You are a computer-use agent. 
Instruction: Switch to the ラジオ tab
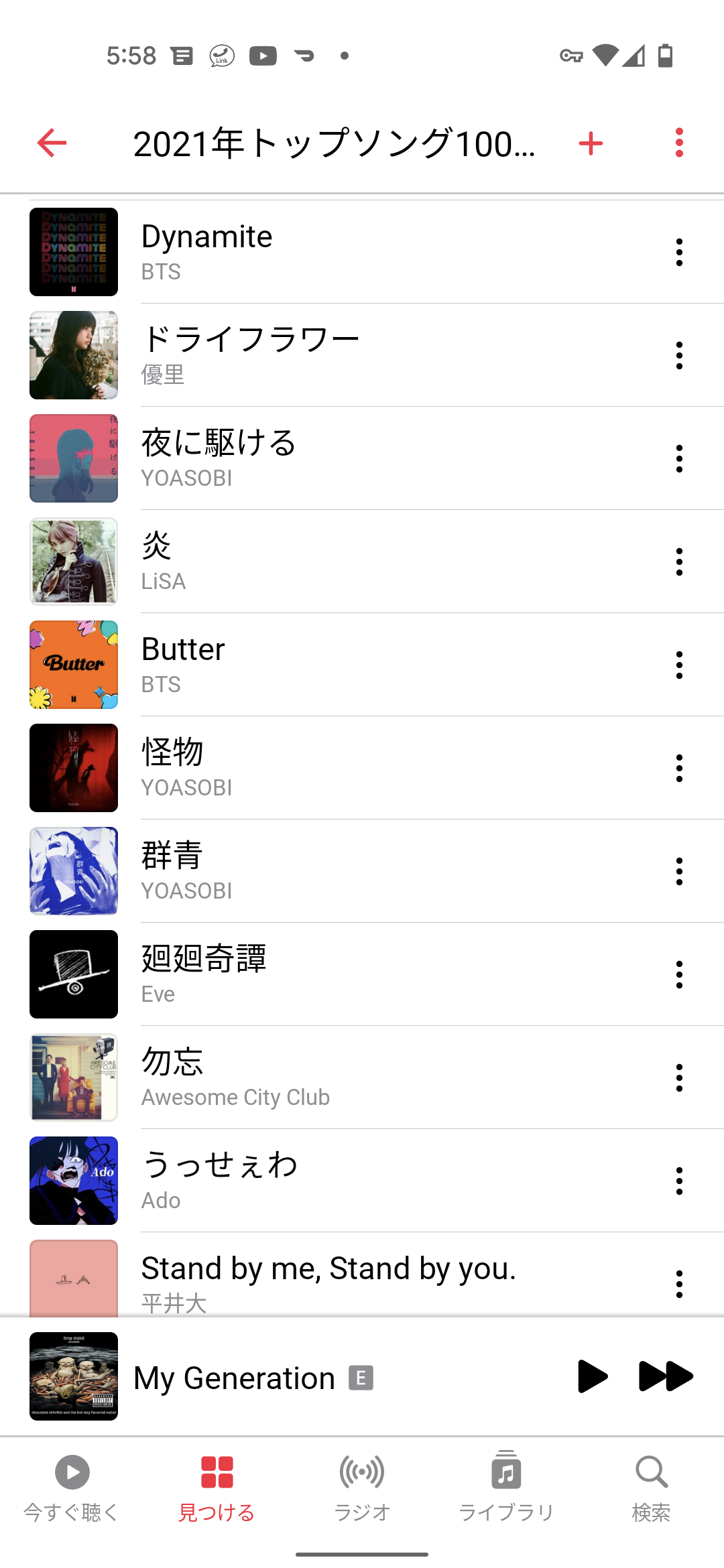pos(362,1484)
